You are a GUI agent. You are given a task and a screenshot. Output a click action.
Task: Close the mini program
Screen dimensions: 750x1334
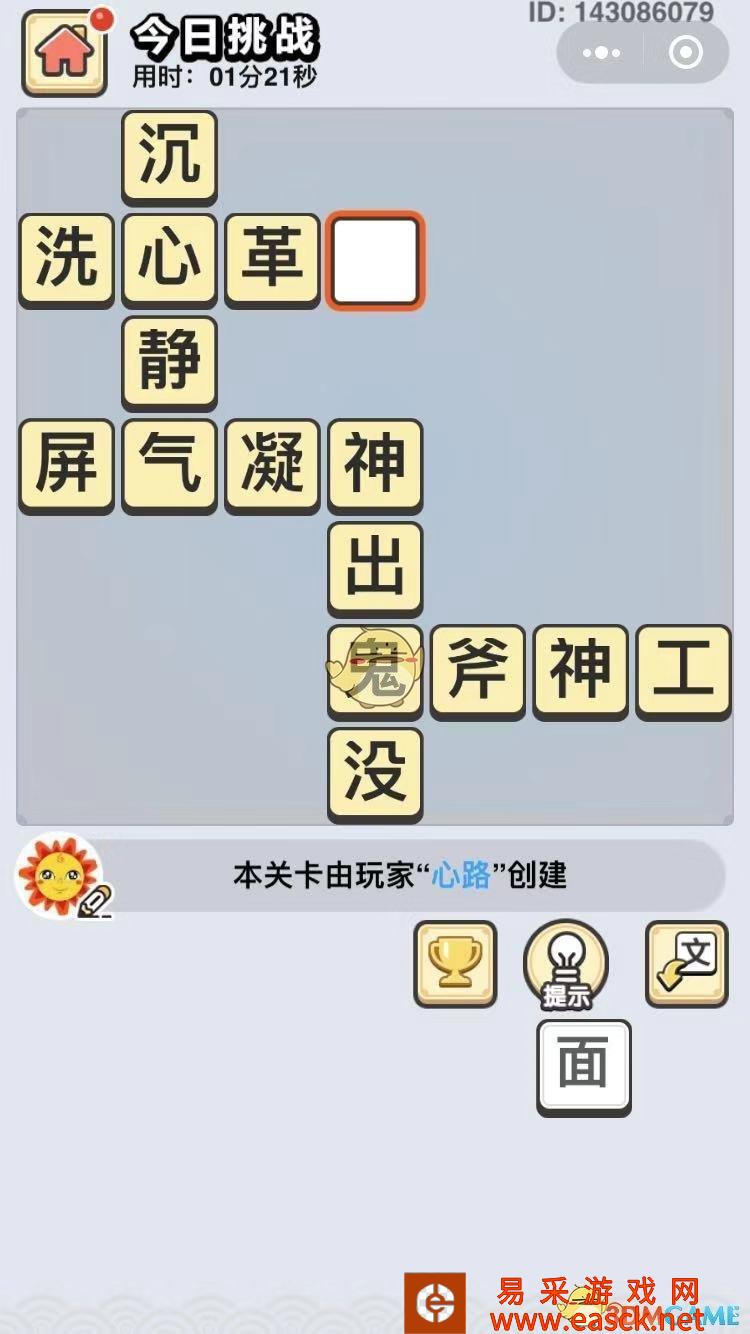pyautogui.click(x=686, y=53)
